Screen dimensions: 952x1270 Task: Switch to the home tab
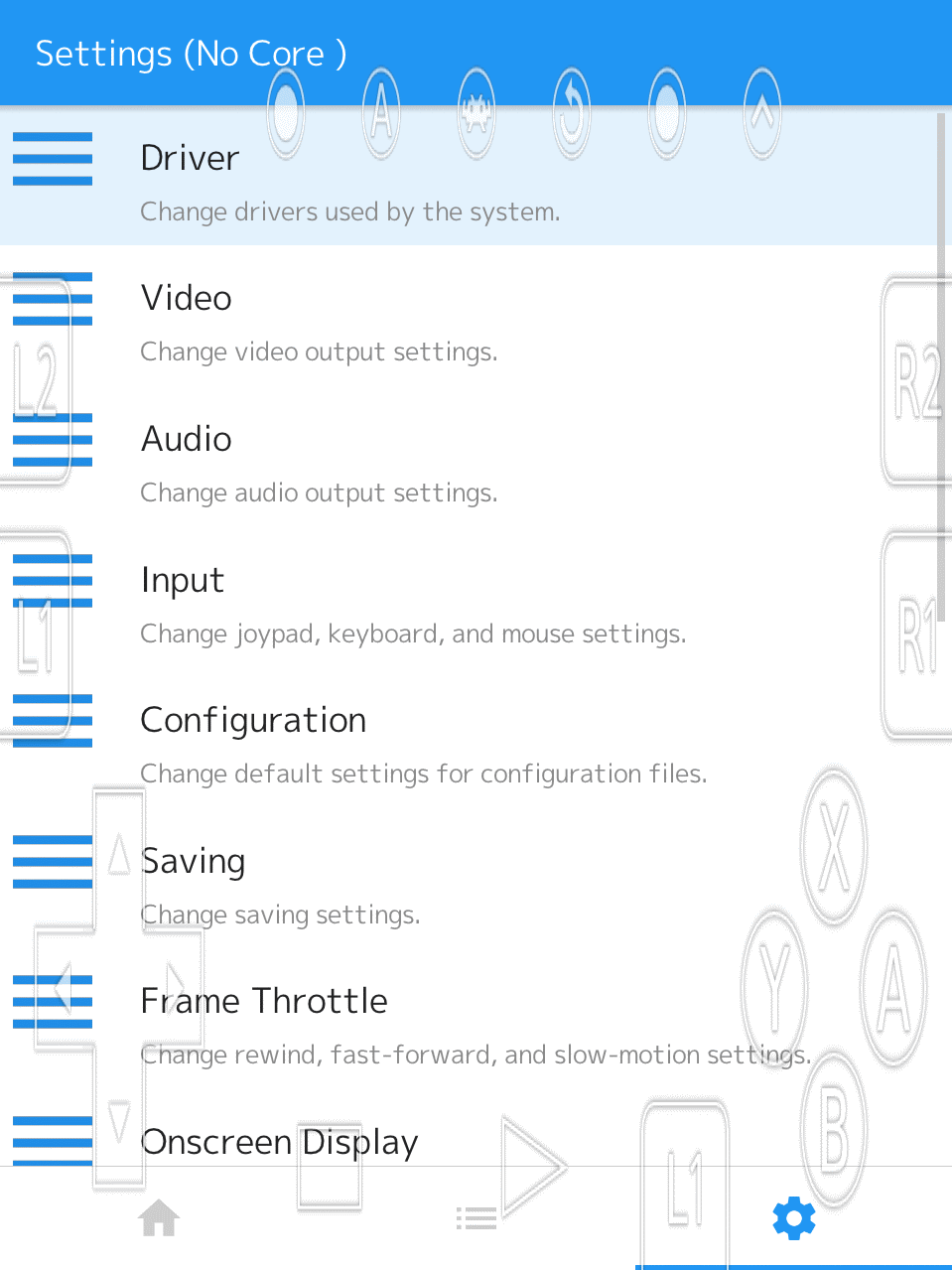pos(159,1218)
